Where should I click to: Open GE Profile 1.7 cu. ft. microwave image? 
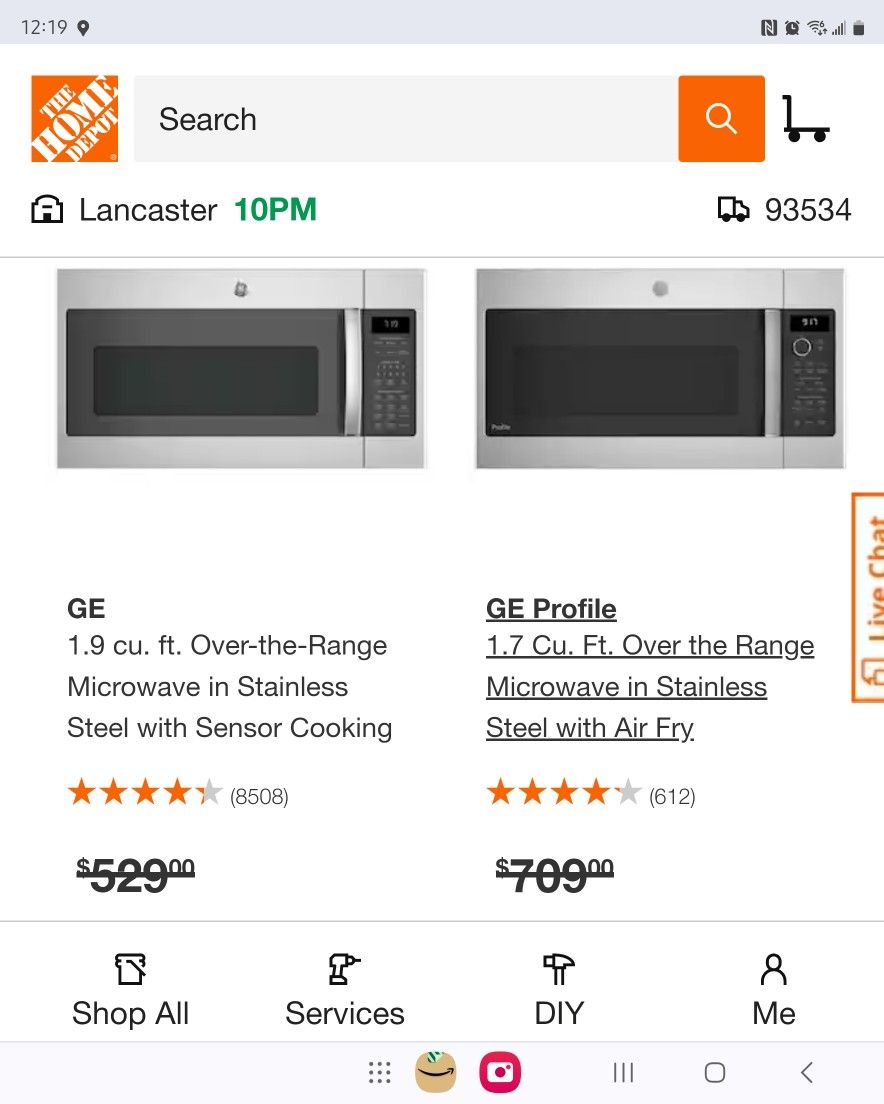point(660,368)
